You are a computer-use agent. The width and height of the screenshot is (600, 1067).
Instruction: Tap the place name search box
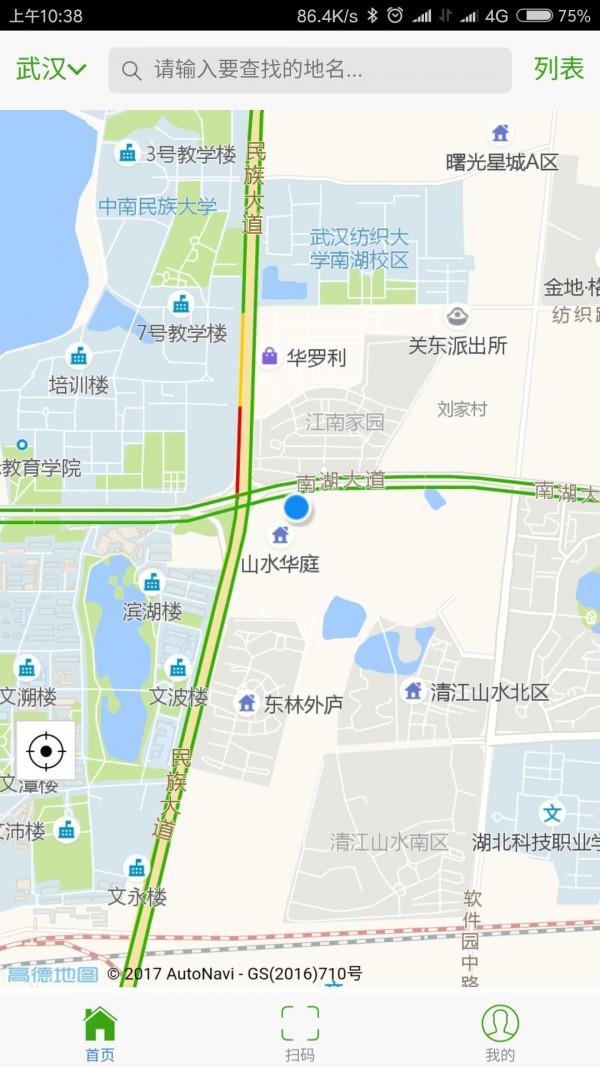310,70
